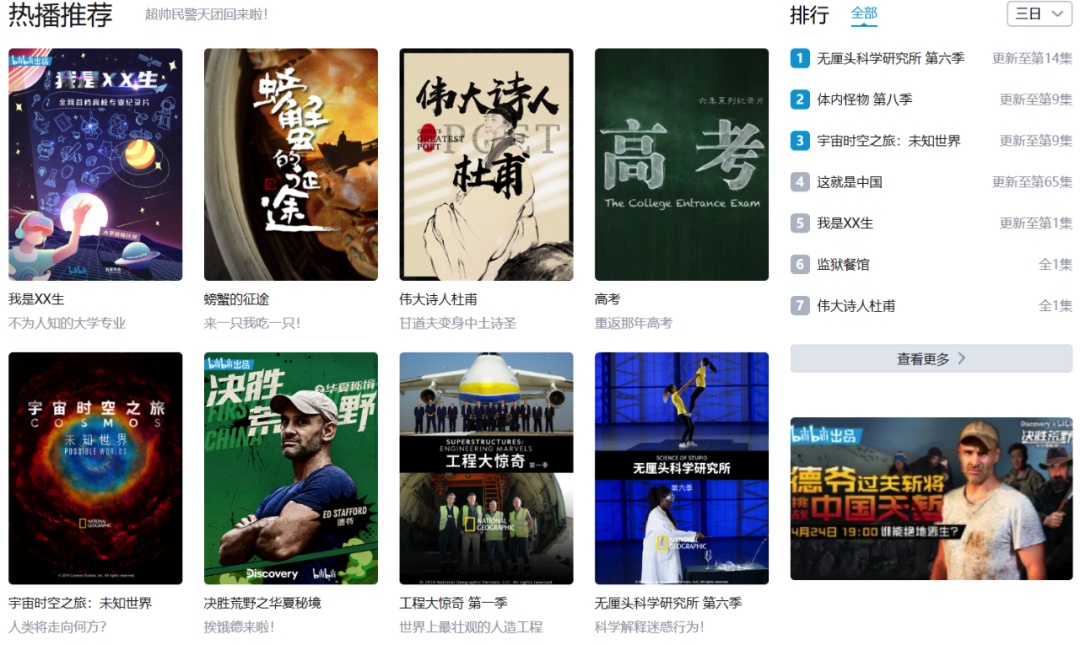The height and width of the screenshot is (645, 1080).
Task: Open 无厘头科学研究所 第六季 card
Action: (x=681, y=468)
